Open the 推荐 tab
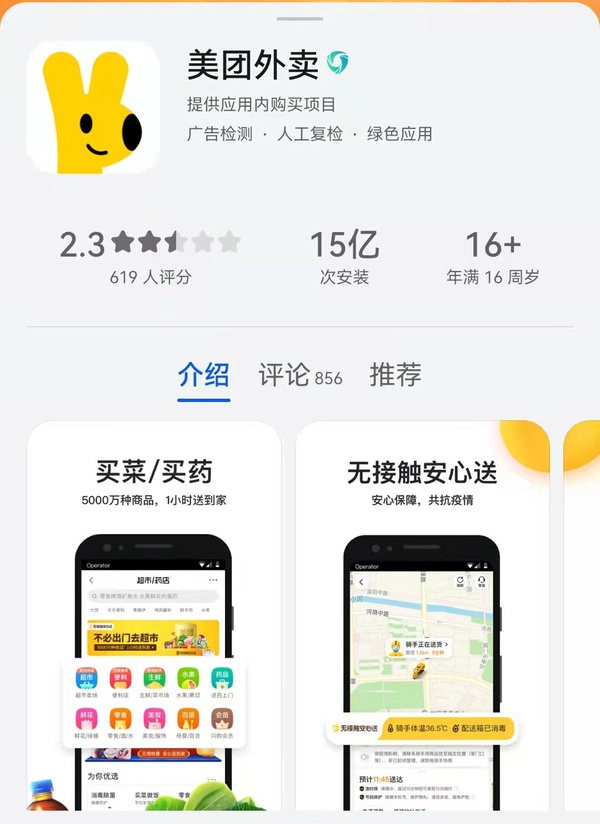This screenshot has width=600, height=824. 395,375
